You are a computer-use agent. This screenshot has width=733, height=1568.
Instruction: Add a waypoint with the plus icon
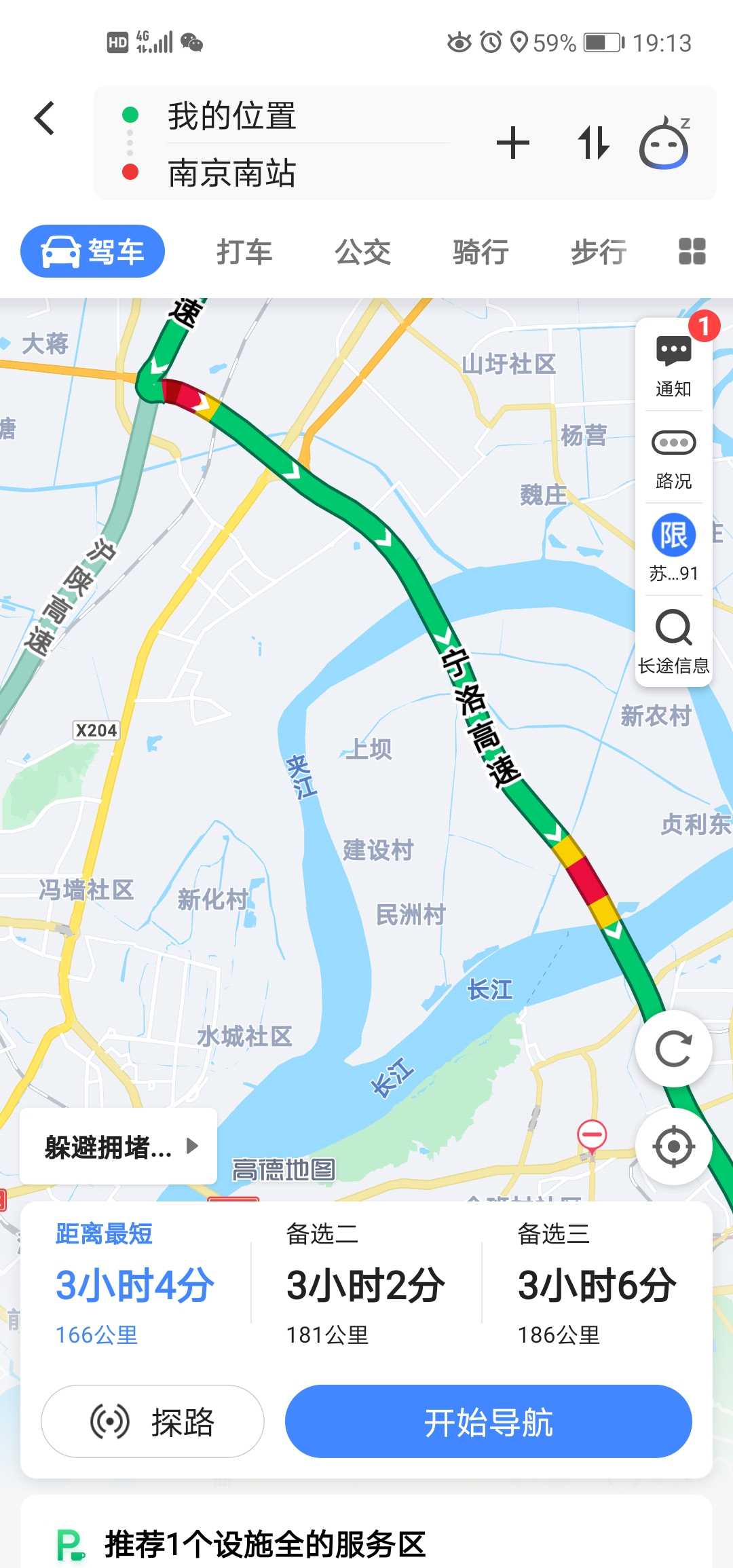[x=513, y=143]
